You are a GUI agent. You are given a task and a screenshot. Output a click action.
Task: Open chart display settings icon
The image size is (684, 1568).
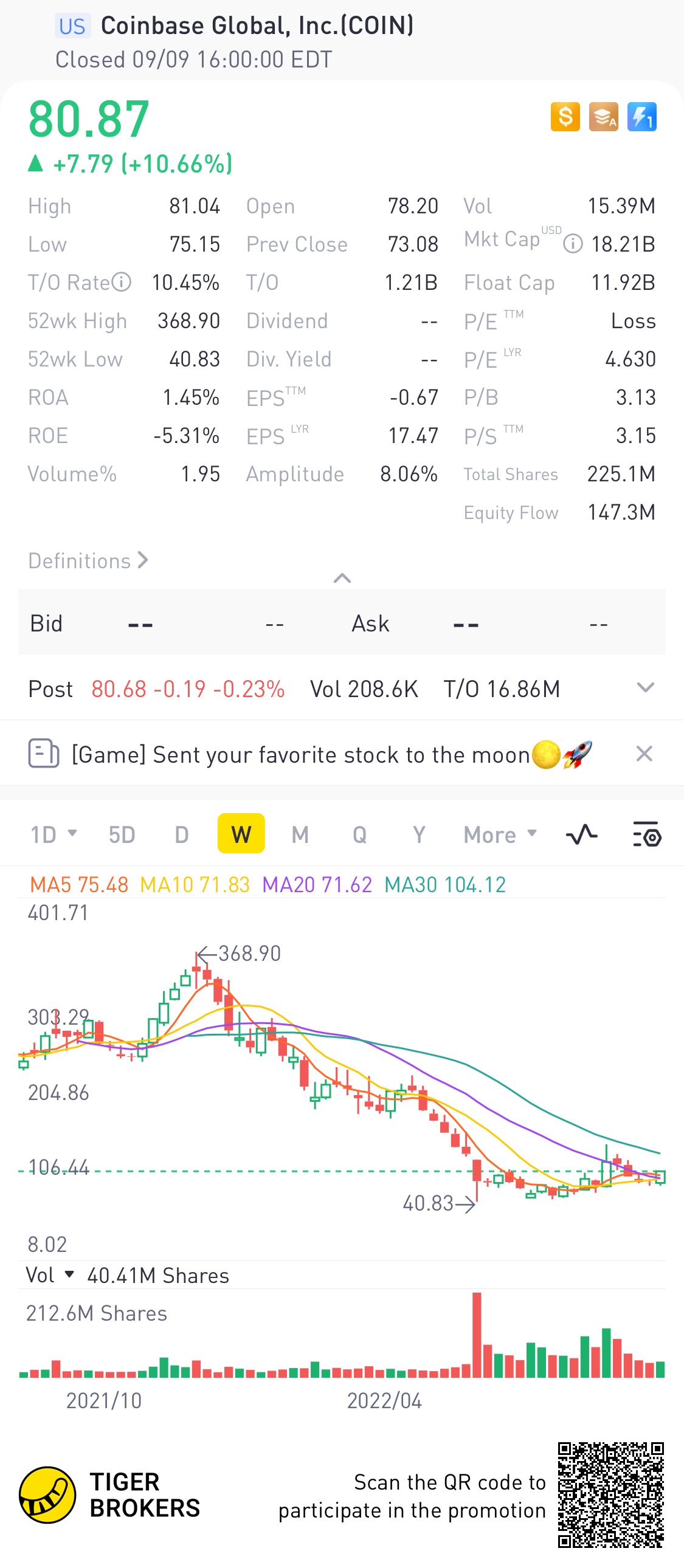[x=646, y=834]
